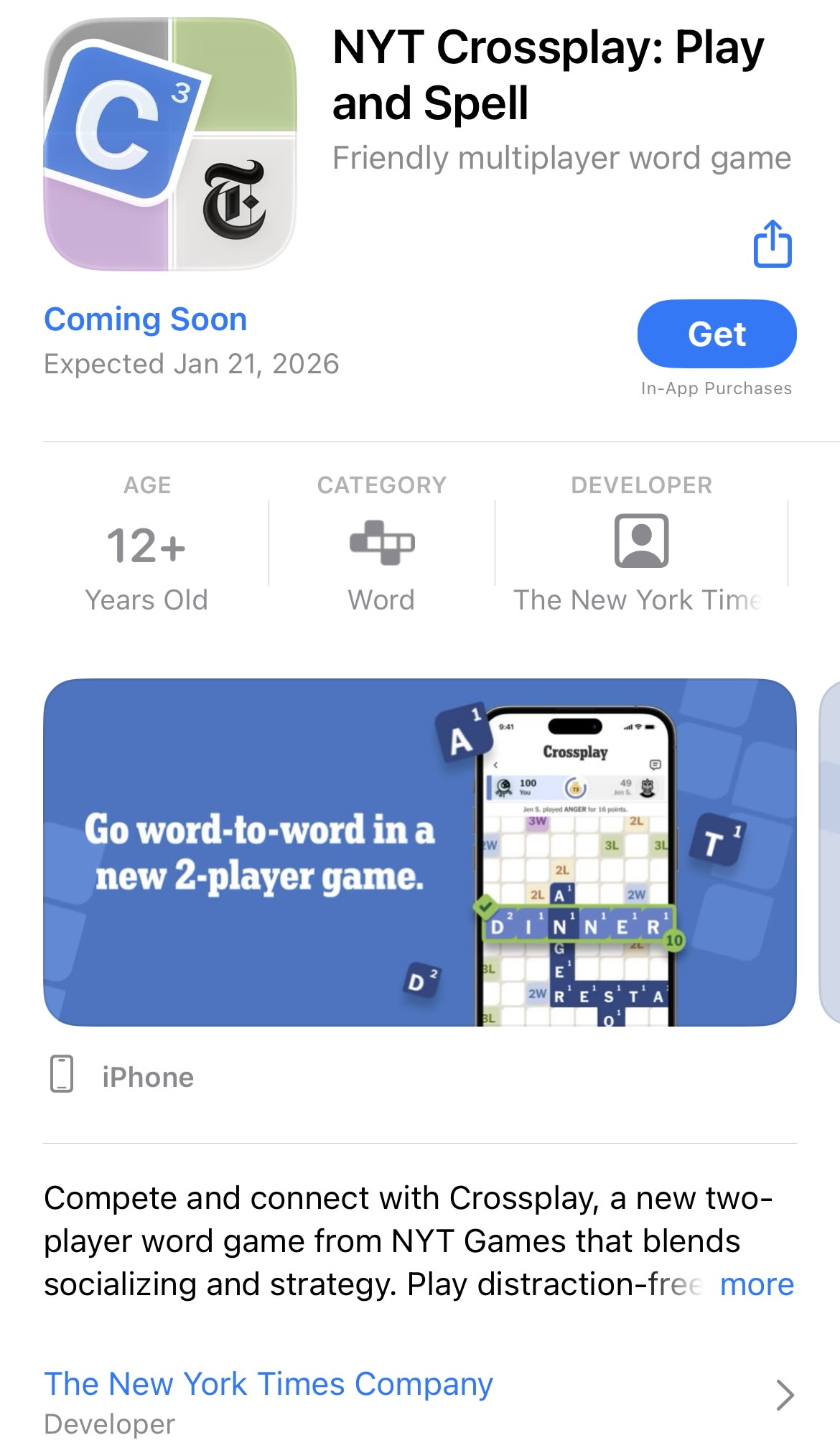The width and height of the screenshot is (840, 1448).
Task: Expand the description with more
Action: pyautogui.click(x=757, y=1284)
